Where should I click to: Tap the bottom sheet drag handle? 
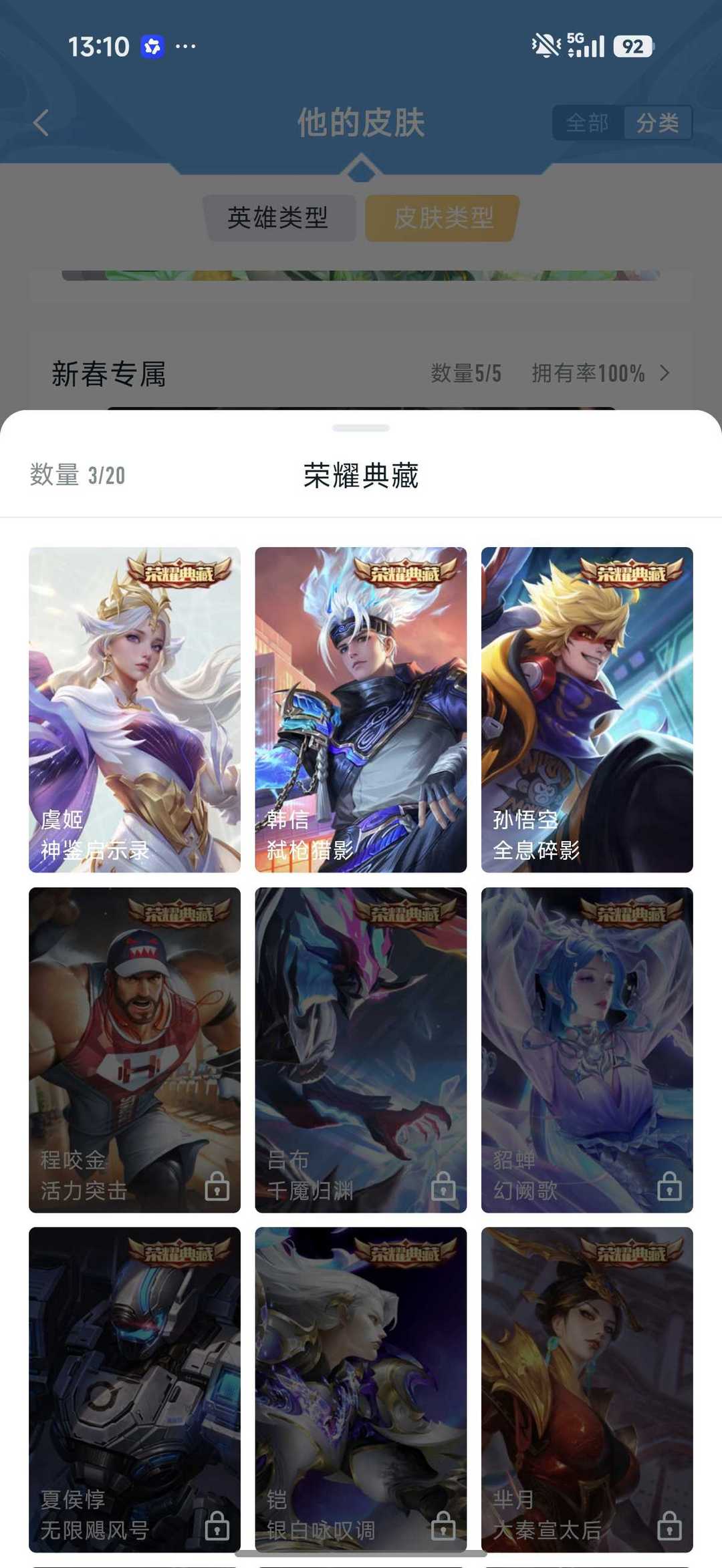coord(361,428)
